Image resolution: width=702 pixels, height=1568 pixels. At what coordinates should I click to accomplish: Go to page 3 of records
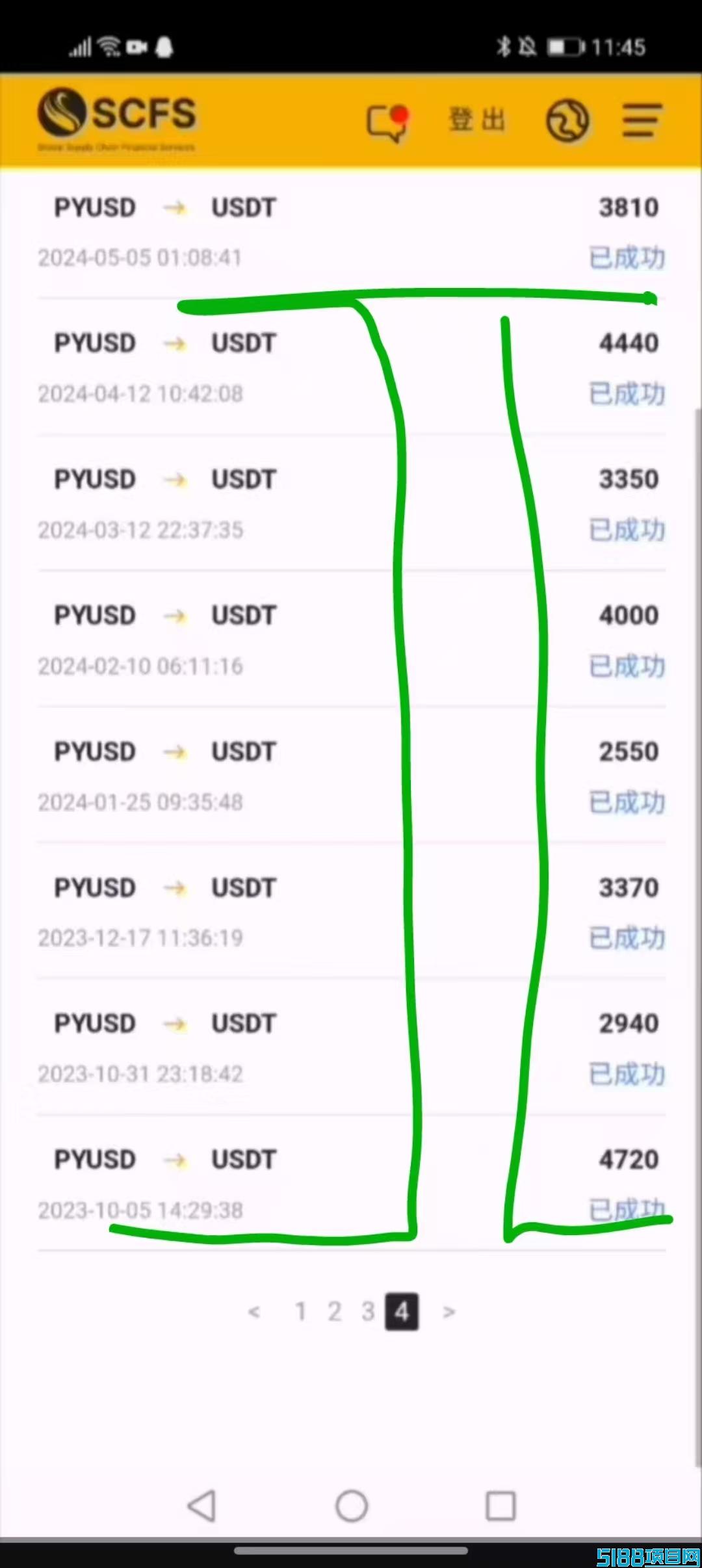point(368,1311)
